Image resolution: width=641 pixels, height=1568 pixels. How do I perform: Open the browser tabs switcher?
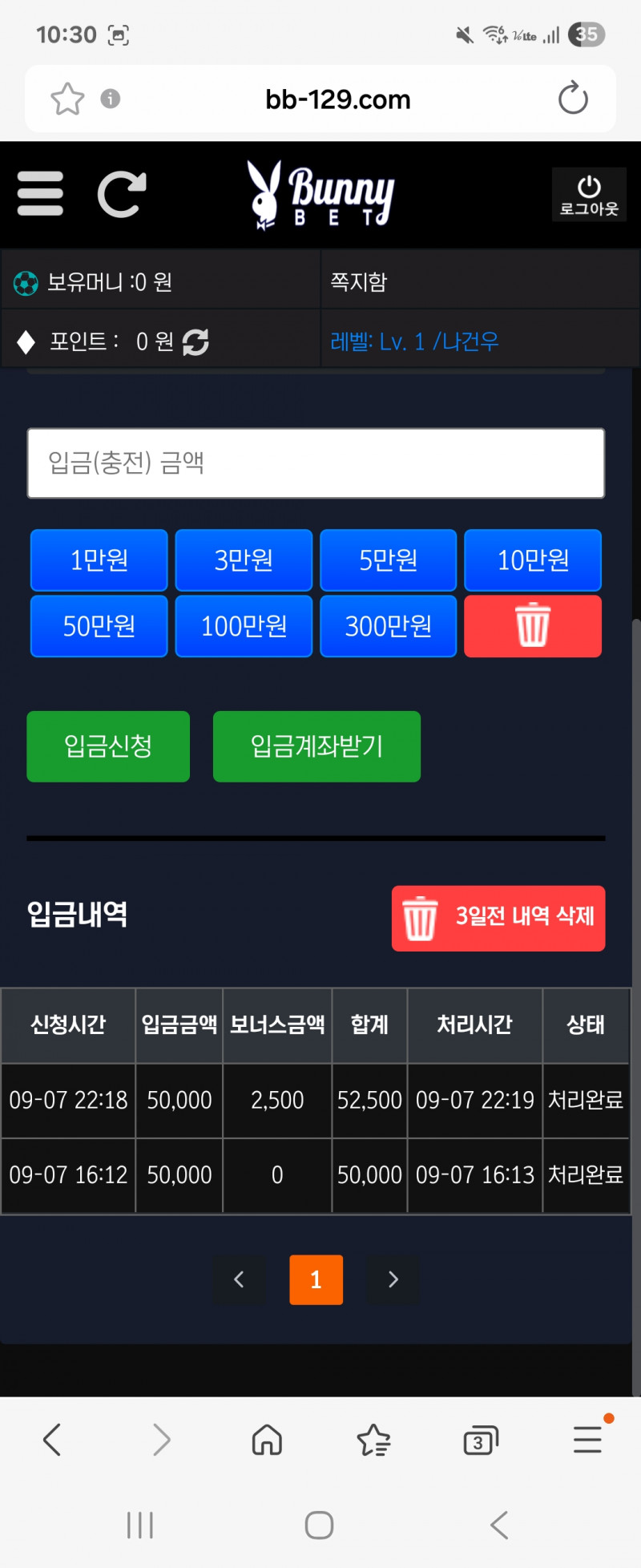point(481,1441)
